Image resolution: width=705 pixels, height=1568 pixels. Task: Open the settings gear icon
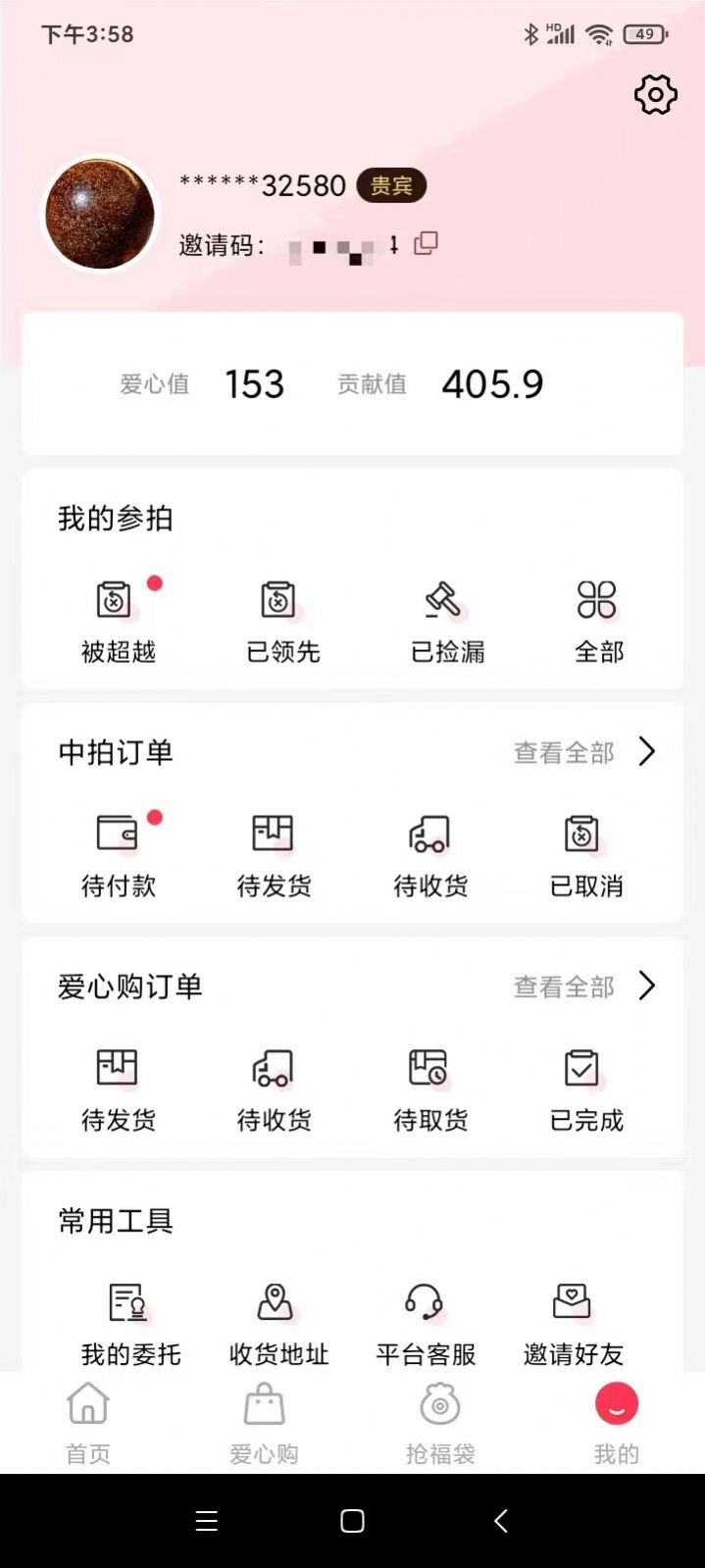tap(655, 94)
